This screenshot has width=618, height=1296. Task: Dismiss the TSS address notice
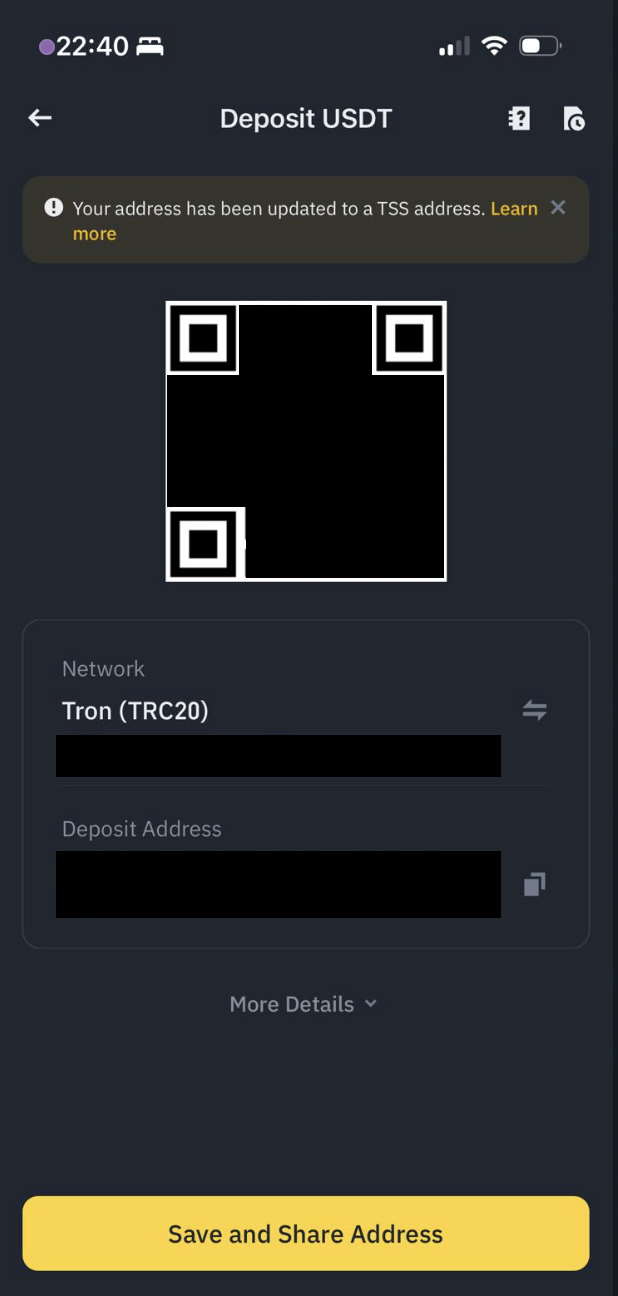558,207
